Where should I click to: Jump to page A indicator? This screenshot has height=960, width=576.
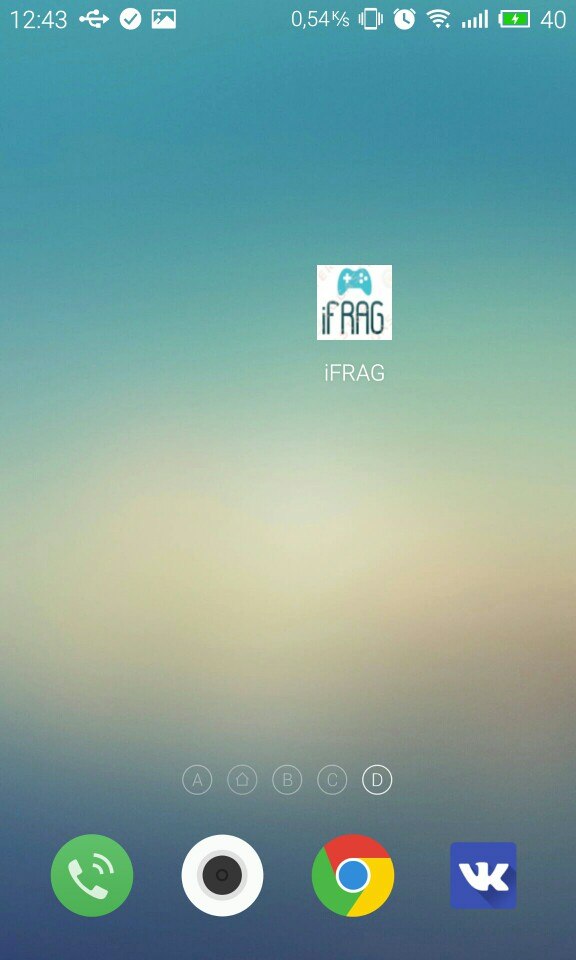pos(197,780)
